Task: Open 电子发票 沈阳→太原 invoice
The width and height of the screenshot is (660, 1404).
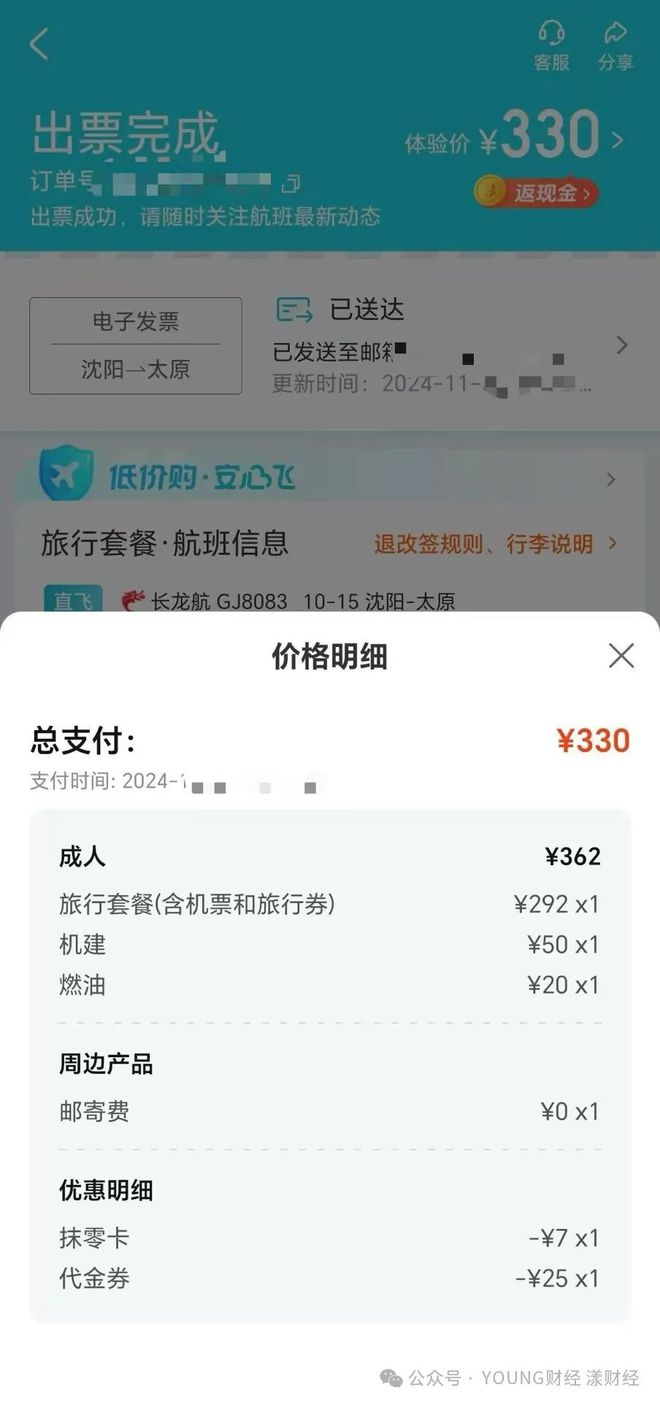Action: tap(135, 345)
